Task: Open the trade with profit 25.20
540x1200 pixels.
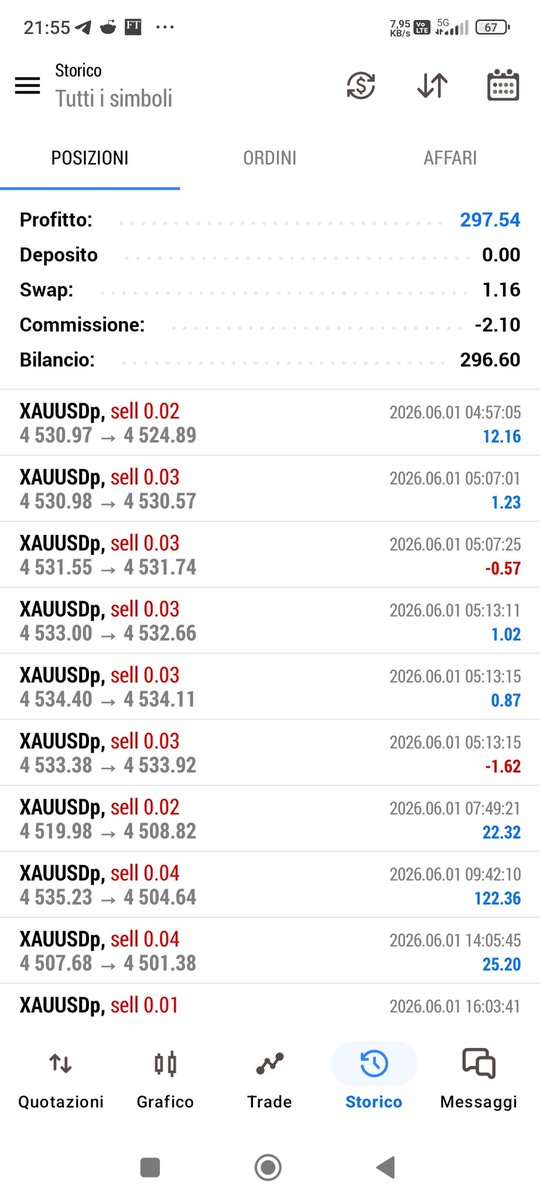Action: click(x=270, y=951)
